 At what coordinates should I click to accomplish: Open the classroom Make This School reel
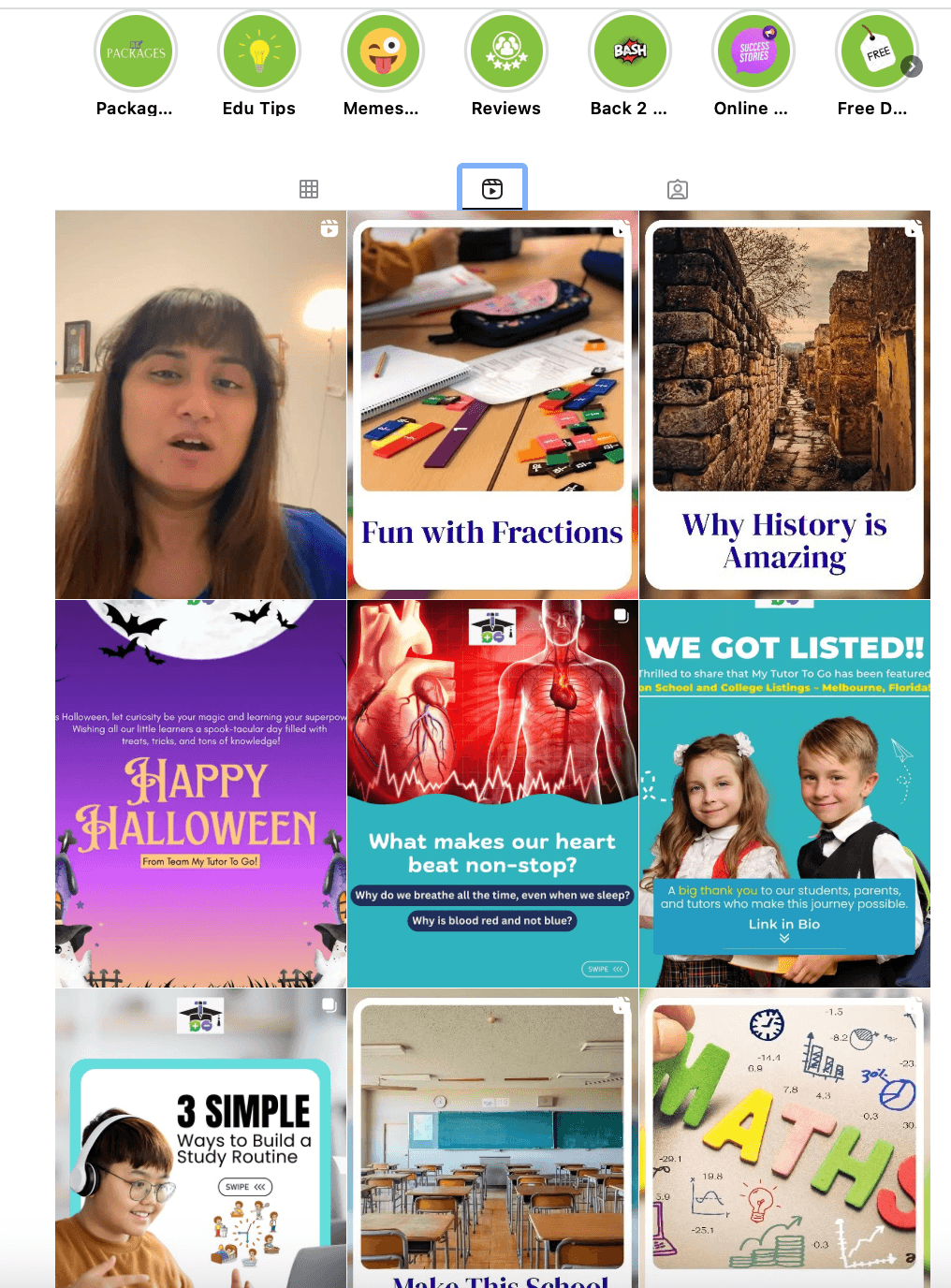492,1137
